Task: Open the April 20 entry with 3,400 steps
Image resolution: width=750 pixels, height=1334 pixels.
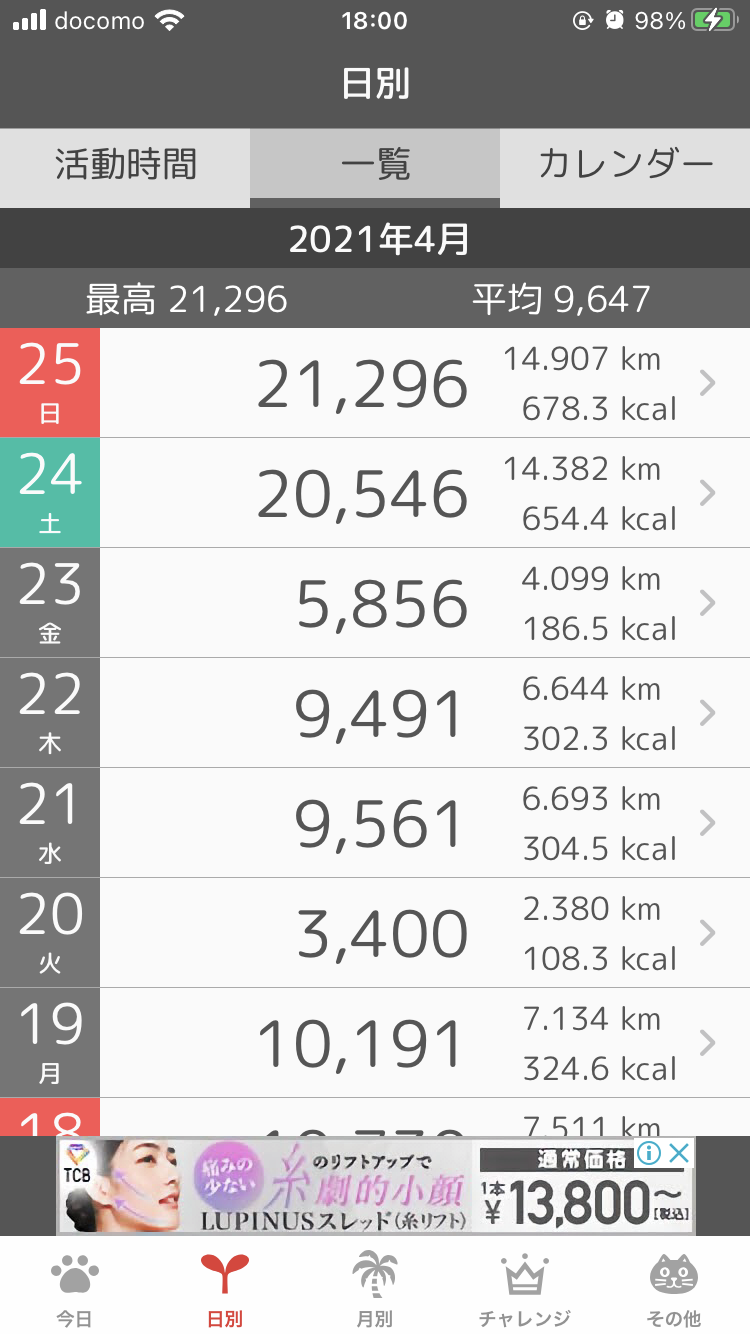Action: click(x=400, y=933)
